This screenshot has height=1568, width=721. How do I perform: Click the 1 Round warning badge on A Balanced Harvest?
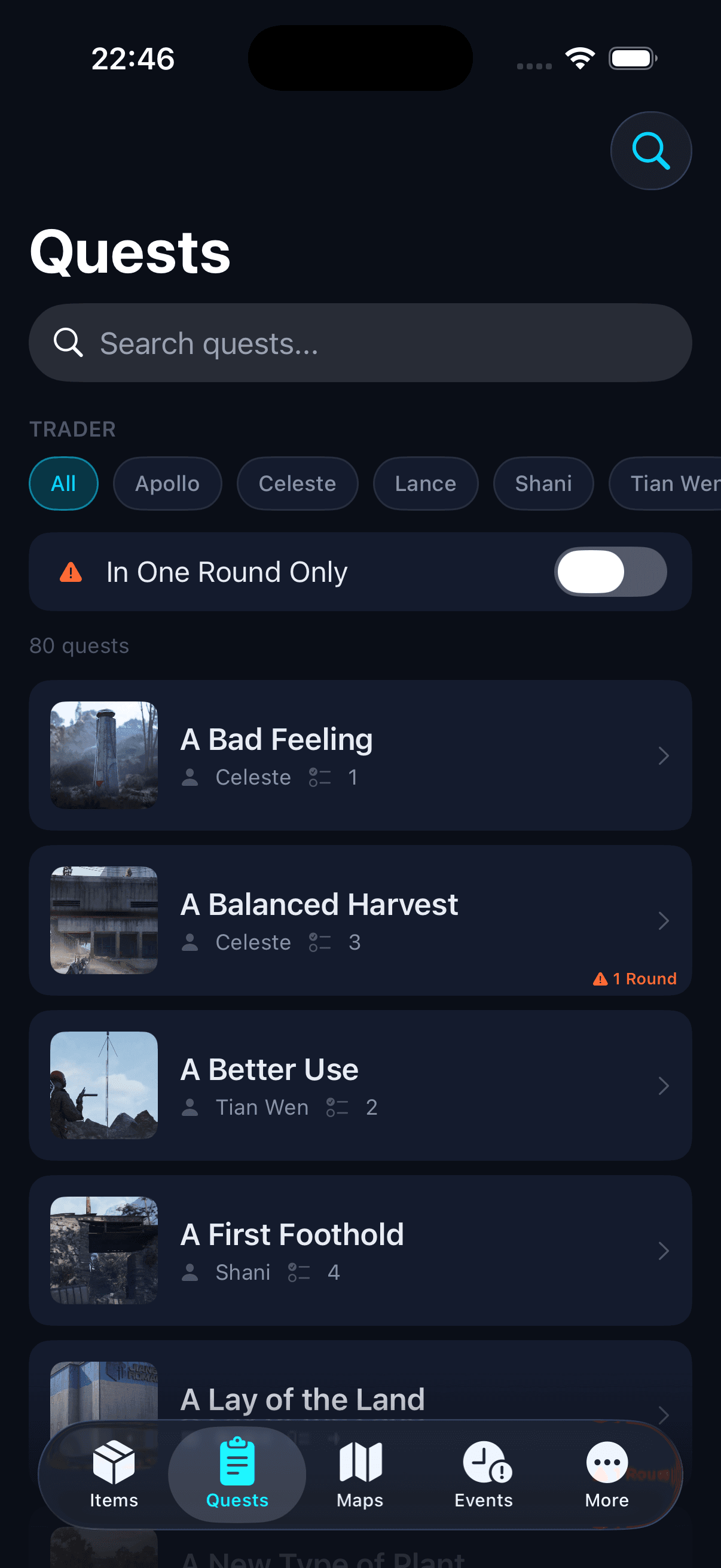pyautogui.click(x=634, y=978)
